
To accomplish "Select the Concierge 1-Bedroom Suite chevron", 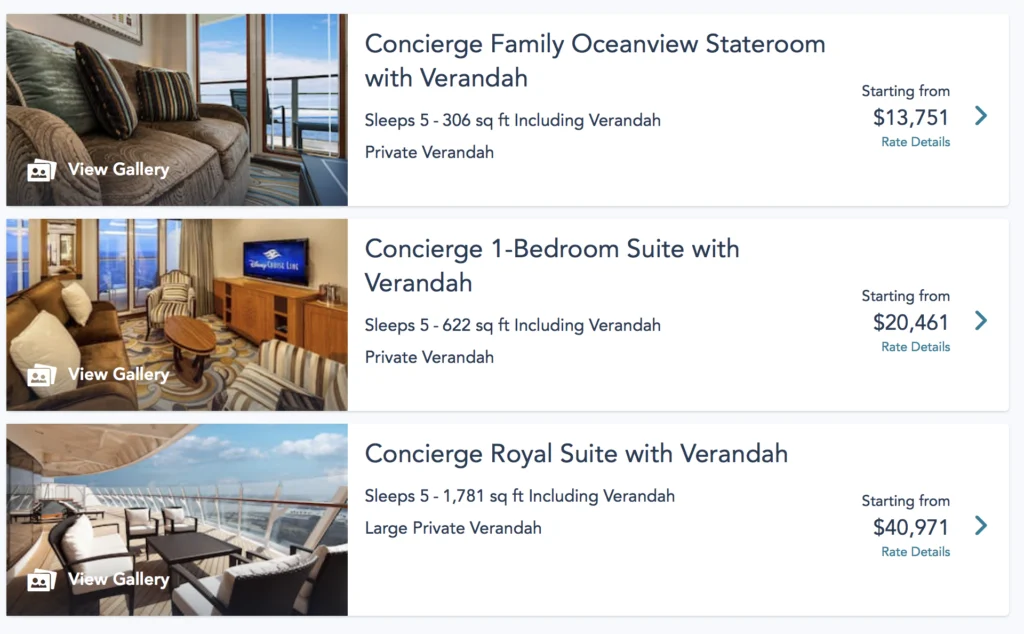I will (981, 321).
